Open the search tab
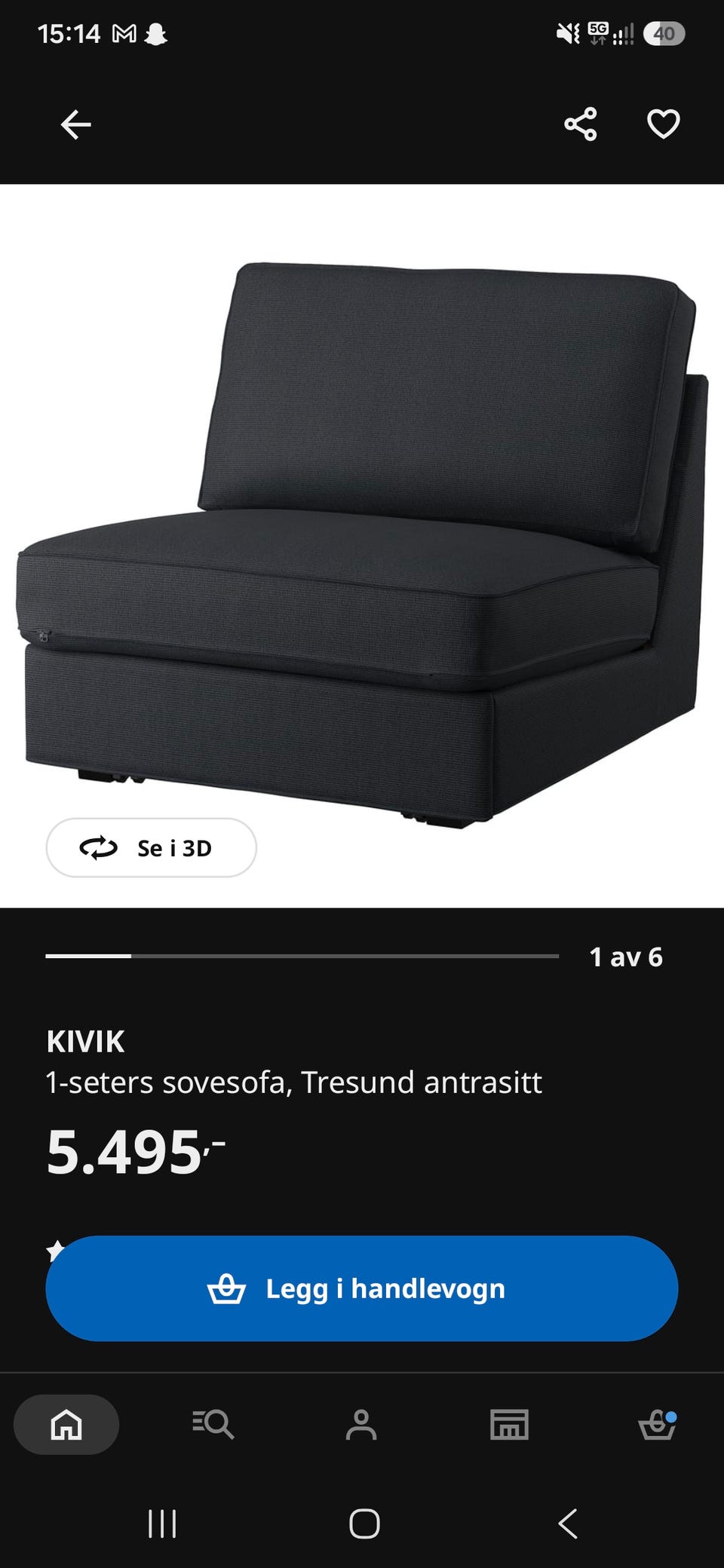 (213, 1424)
